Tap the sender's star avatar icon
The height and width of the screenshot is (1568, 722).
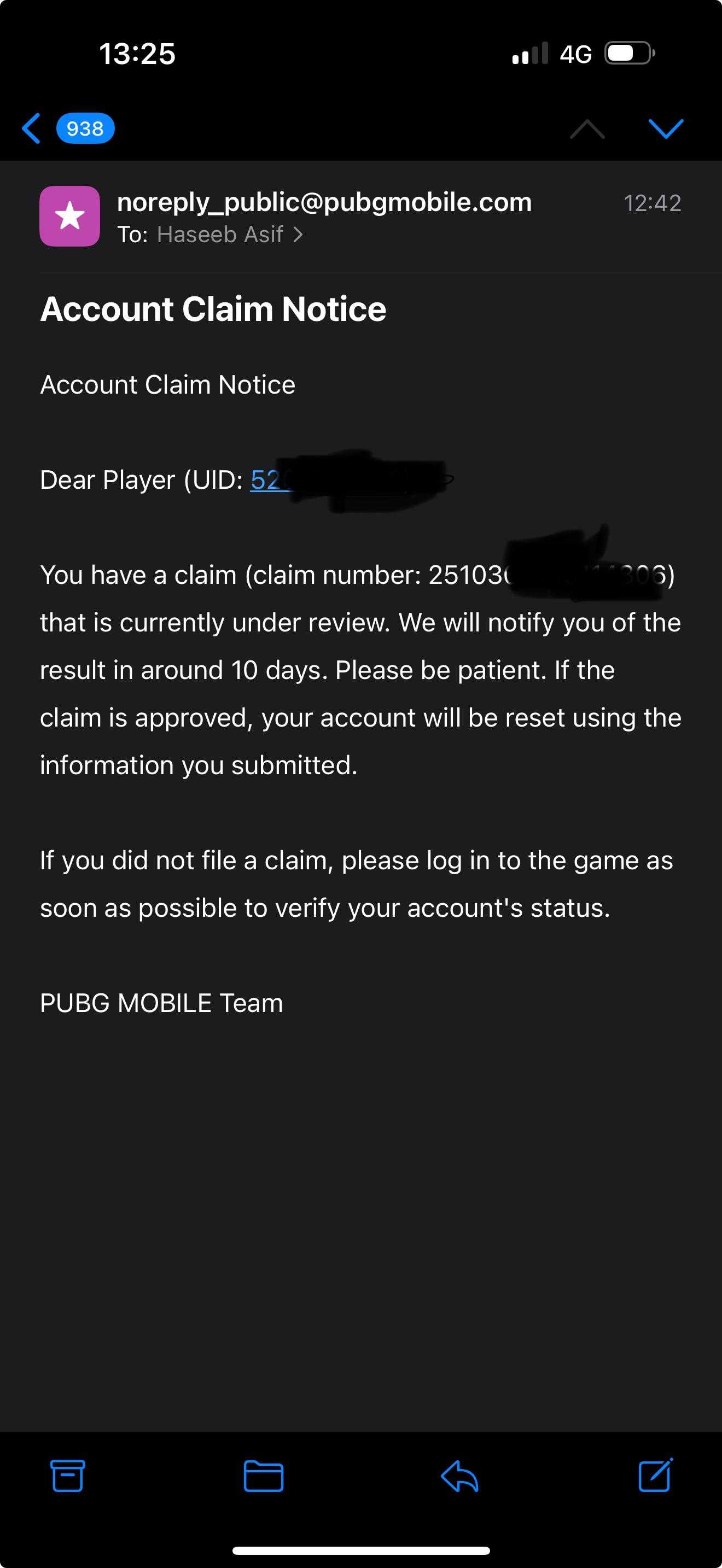pyautogui.click(x=70, y=216)
